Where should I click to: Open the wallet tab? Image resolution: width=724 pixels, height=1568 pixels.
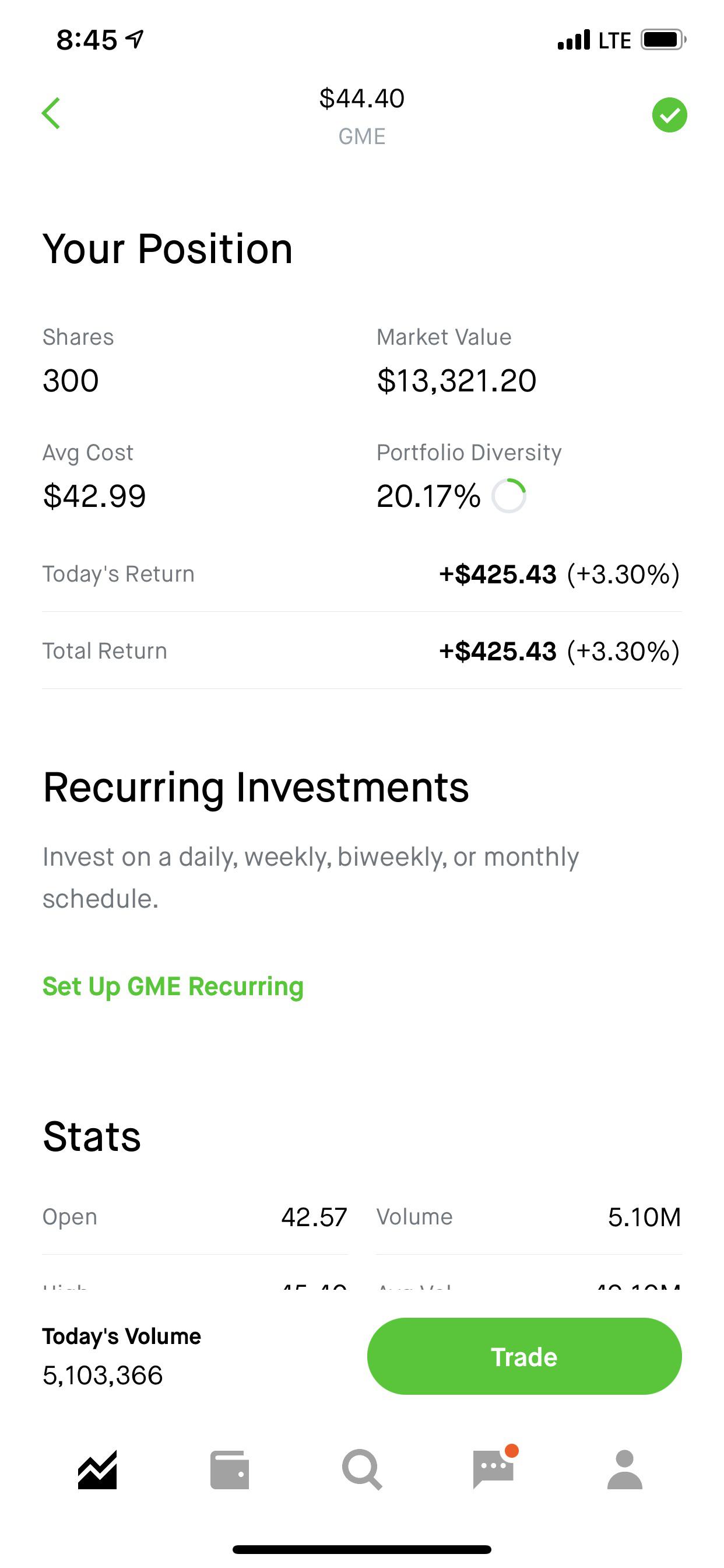(229, 1470)
